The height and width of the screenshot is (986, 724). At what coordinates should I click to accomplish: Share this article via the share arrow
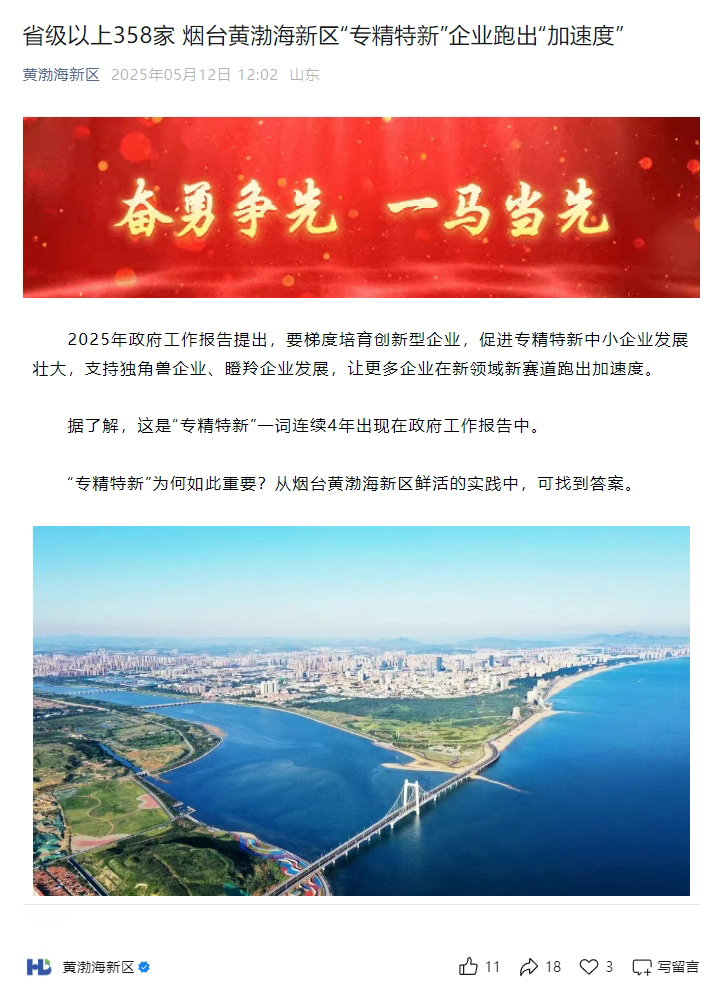click(x=529, y=966)
